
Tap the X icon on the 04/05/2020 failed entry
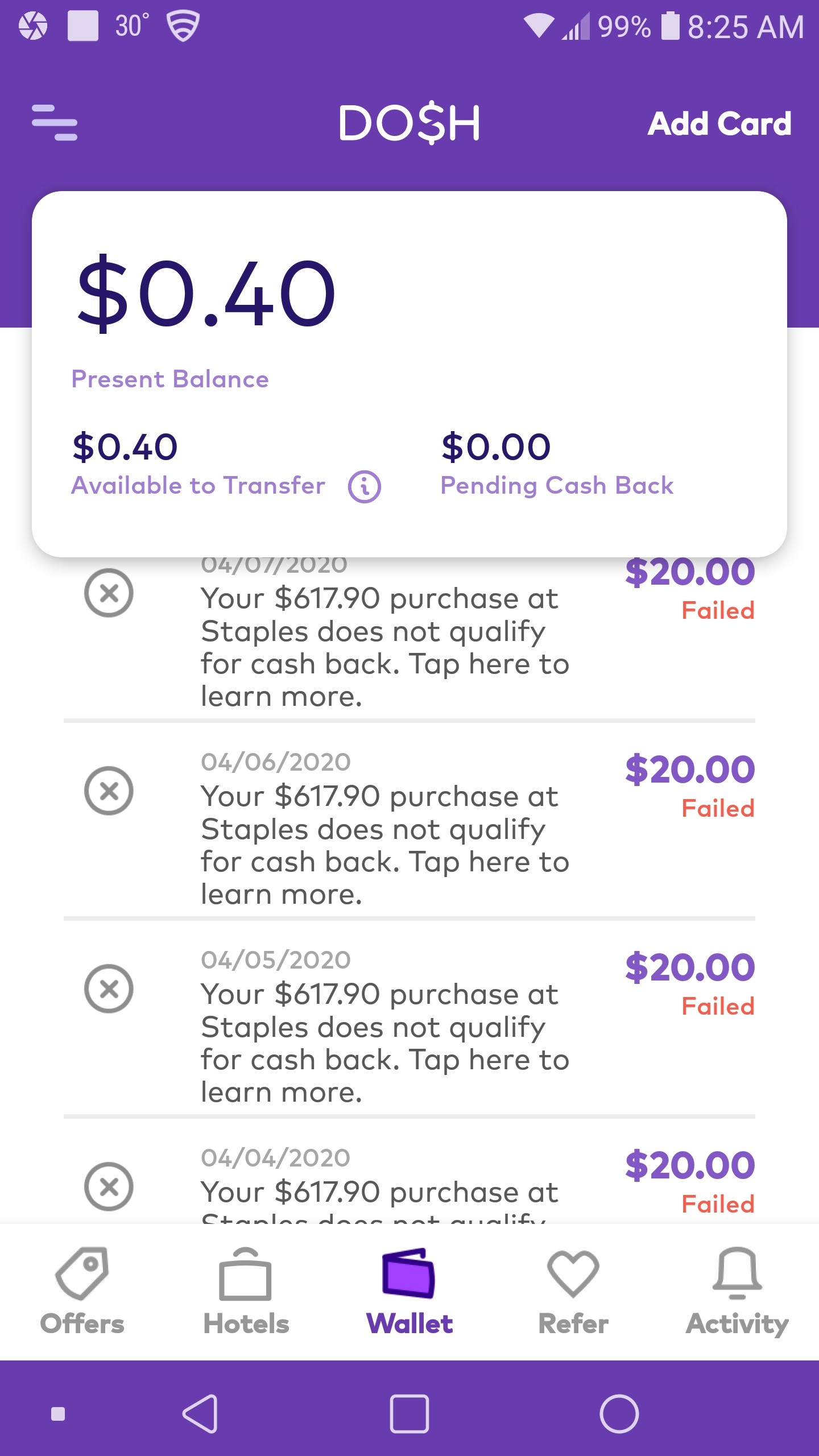108,990
